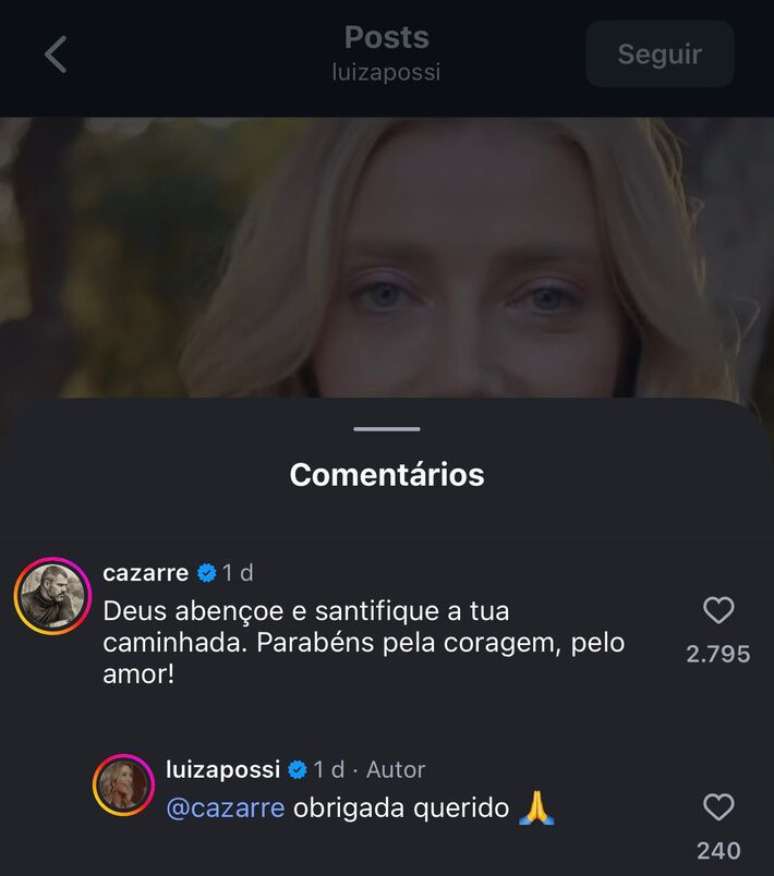Like cazarre's comment
Image resolution: width=774 pixels, height=876 pixels.
coord(719,611)
